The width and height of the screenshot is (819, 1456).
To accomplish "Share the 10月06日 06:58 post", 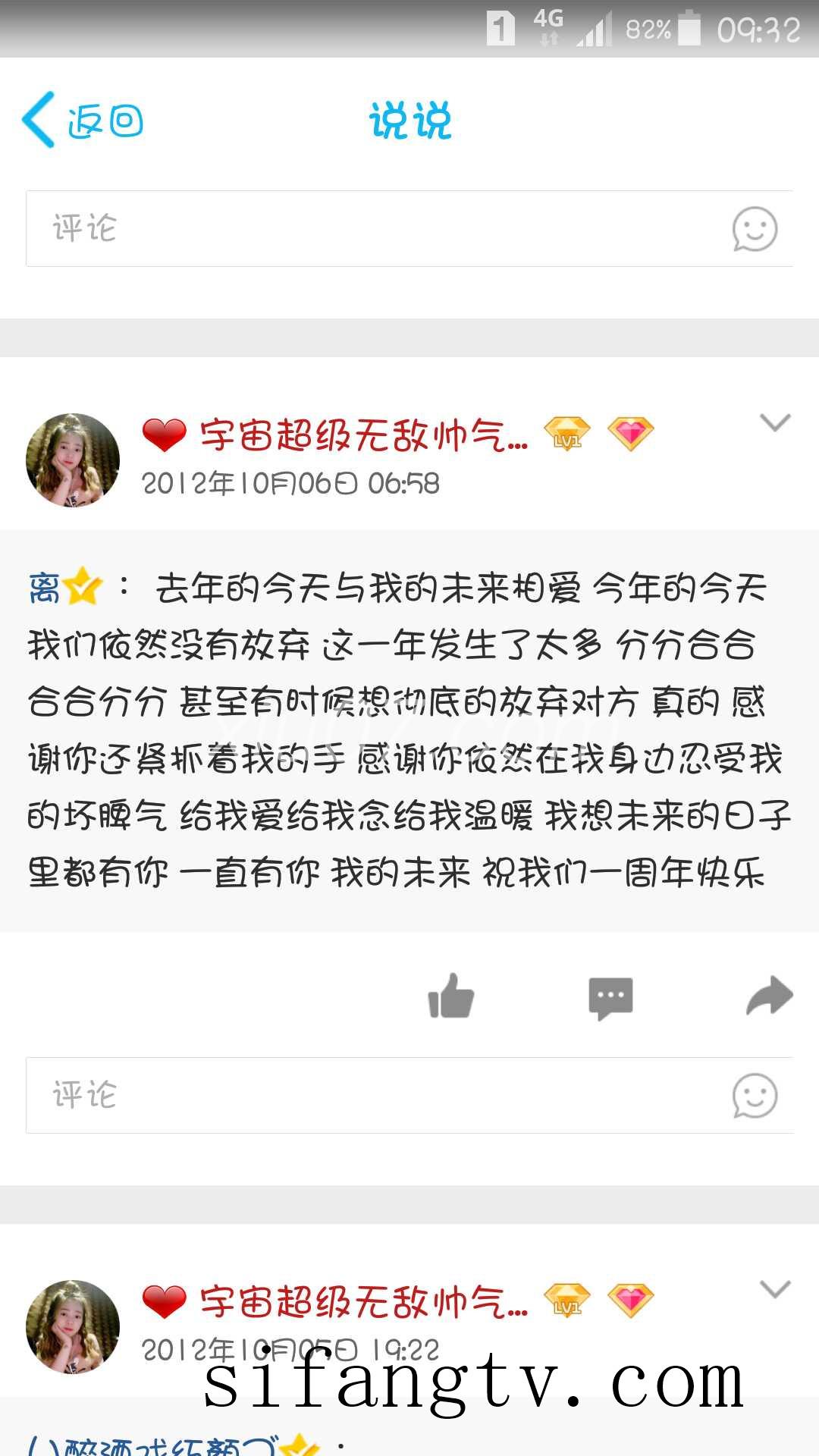I will pos(769,996).
